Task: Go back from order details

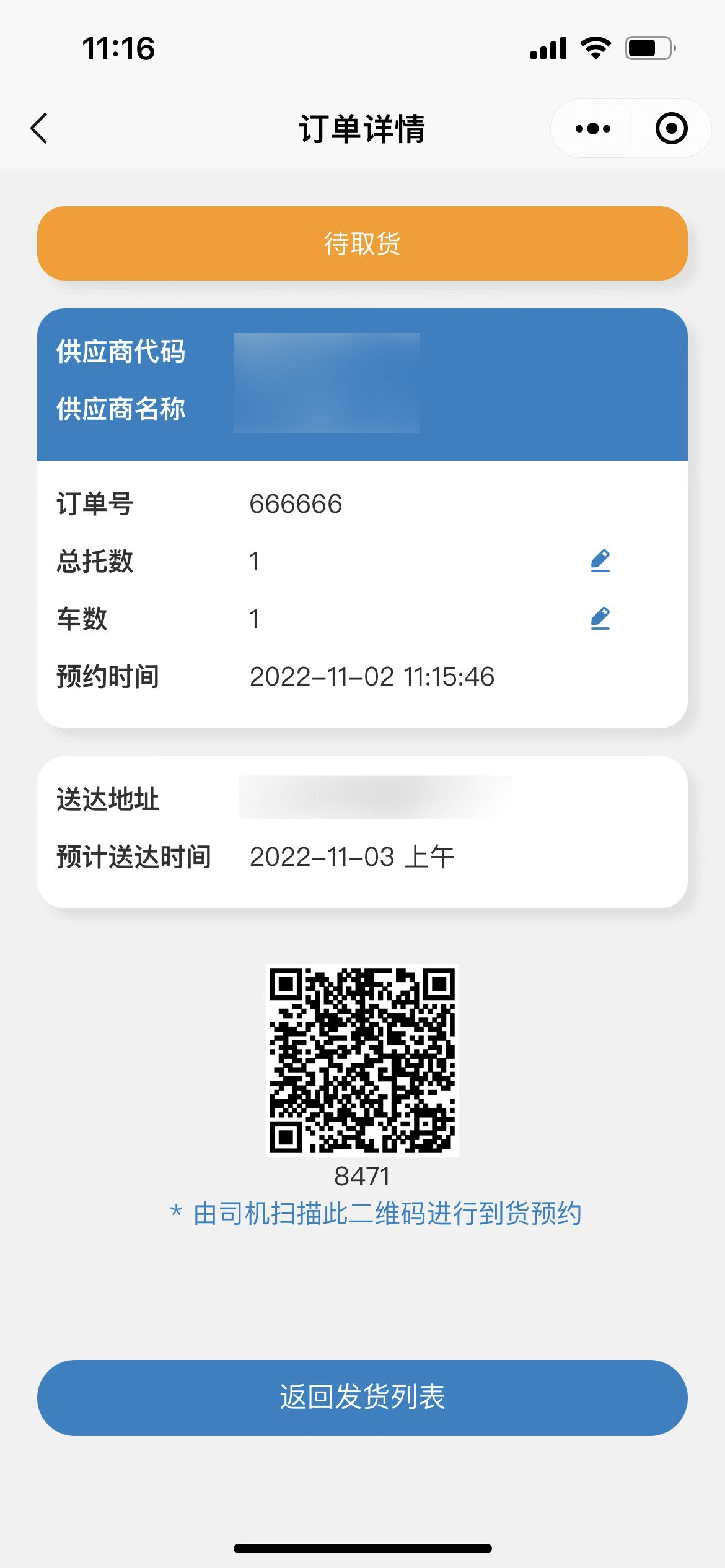Action: (39, 128)
